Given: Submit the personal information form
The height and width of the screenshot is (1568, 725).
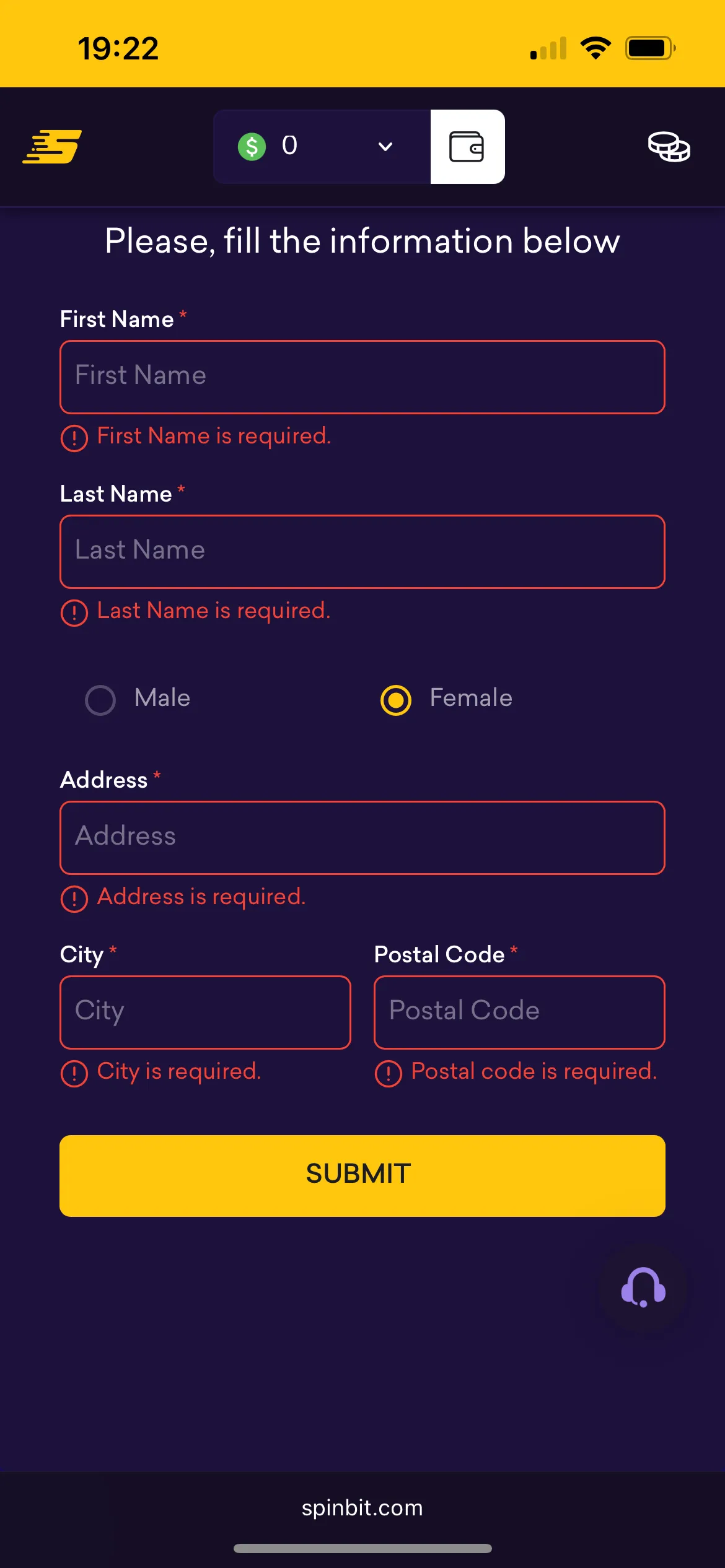Looking at the screenshot, I should (x=362, y=1175).
